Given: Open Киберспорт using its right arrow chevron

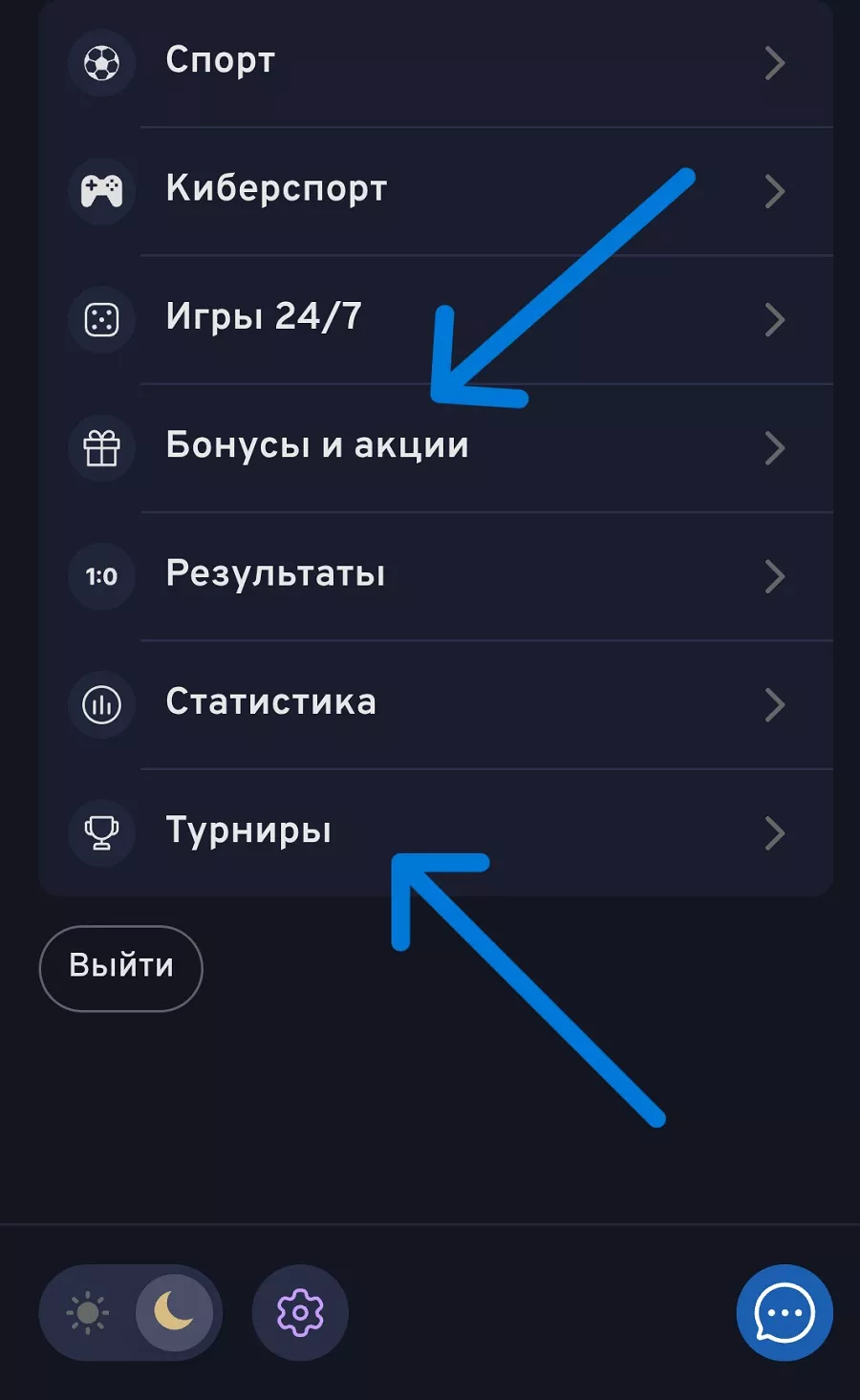Looking at the screenshot, I should (774, 191).
